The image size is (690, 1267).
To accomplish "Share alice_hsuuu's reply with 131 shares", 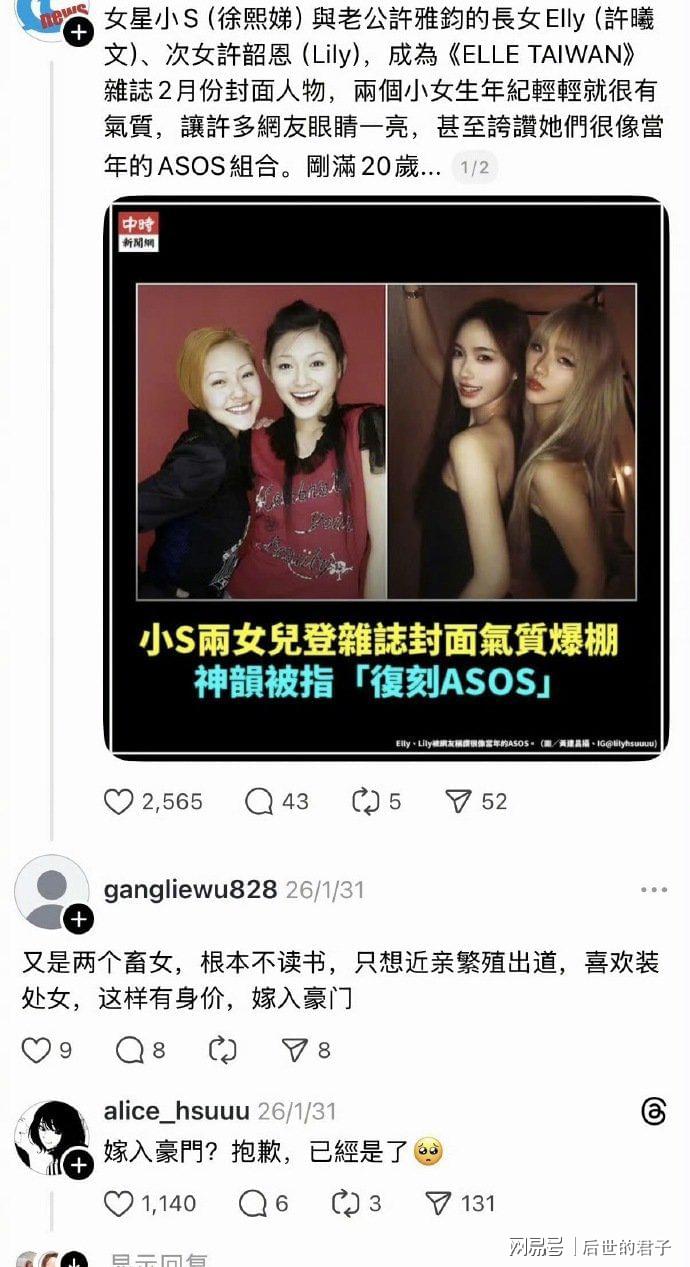I will click(438, 1203).
